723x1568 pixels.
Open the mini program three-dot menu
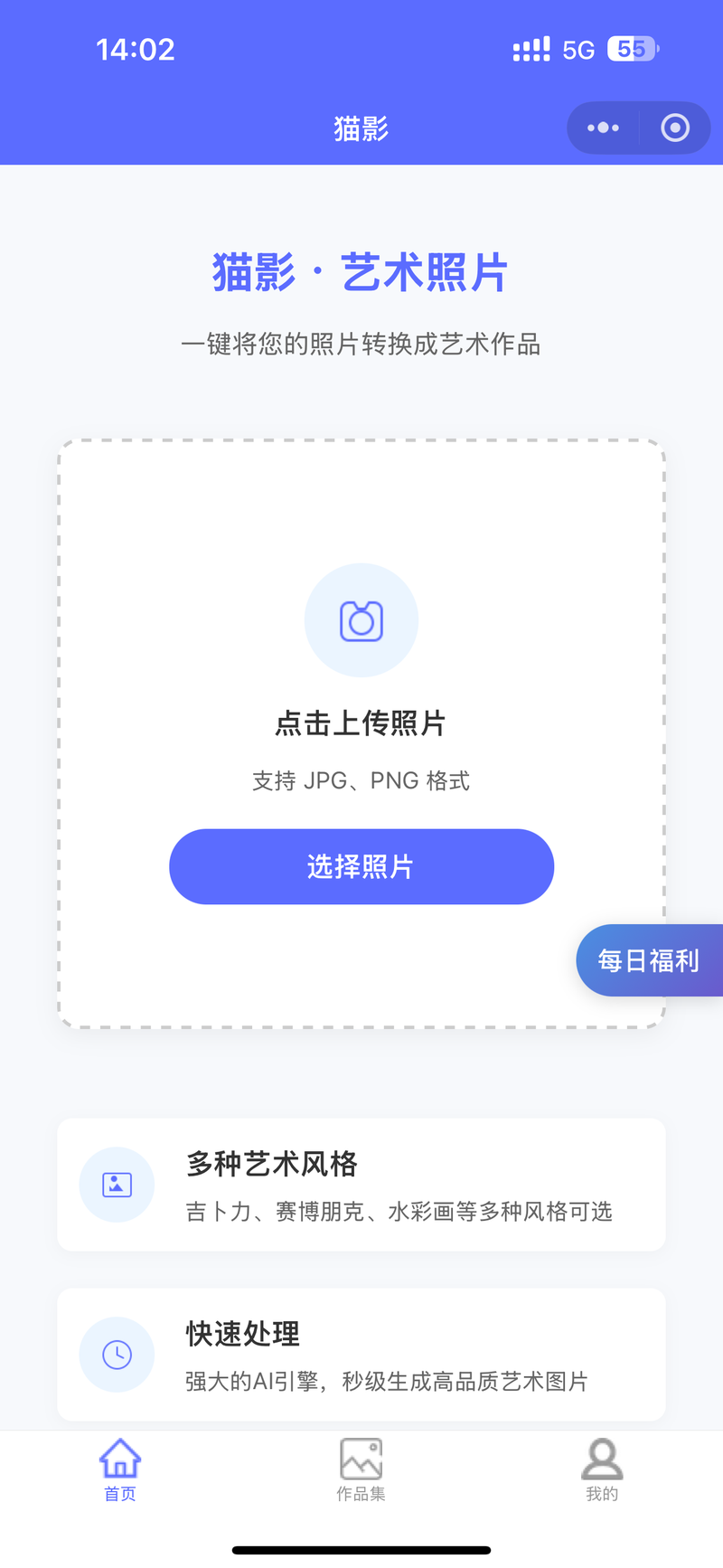tap(603, 128)
